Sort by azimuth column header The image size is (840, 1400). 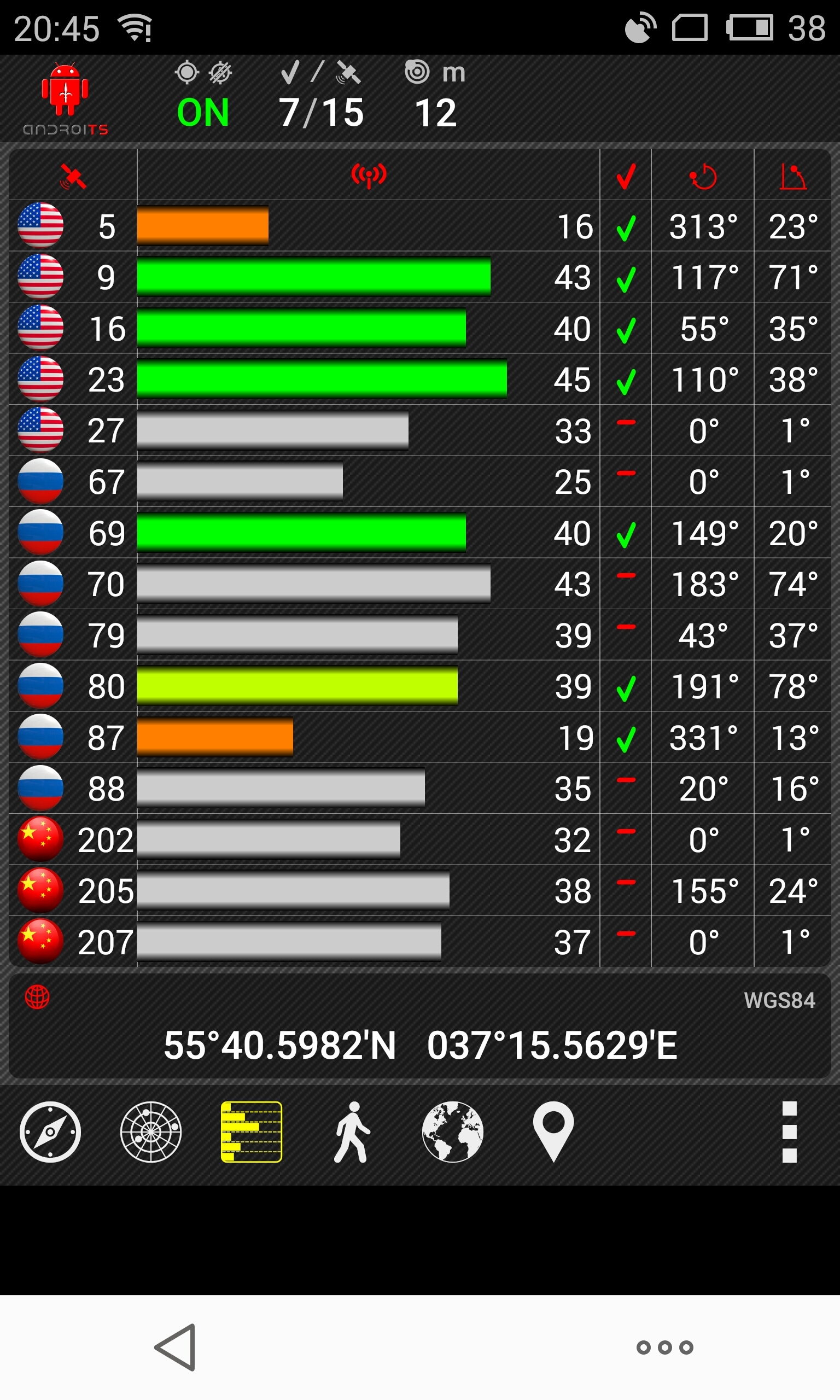tap(703, 176)
